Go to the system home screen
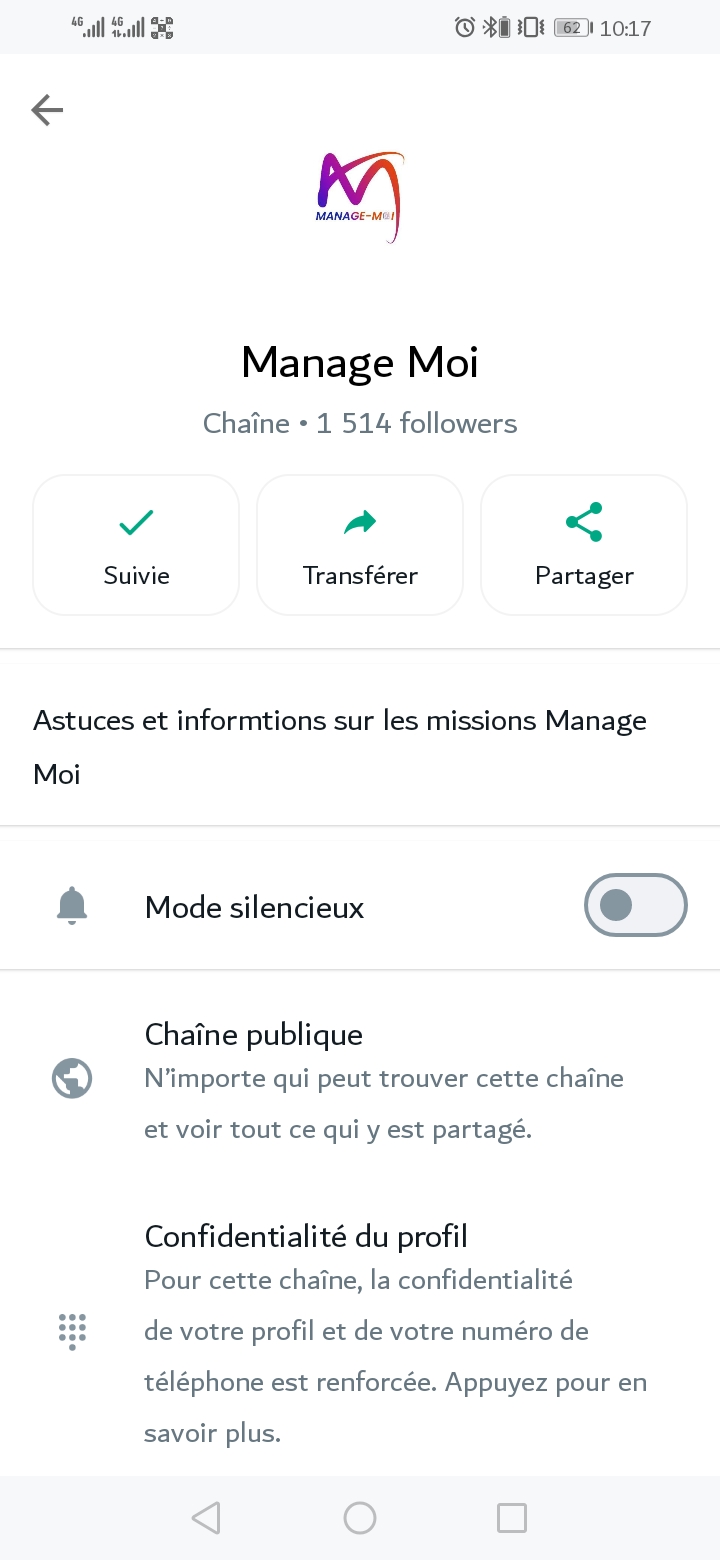Screen dimensions: 720x1560 click(x=360, y=1518)
